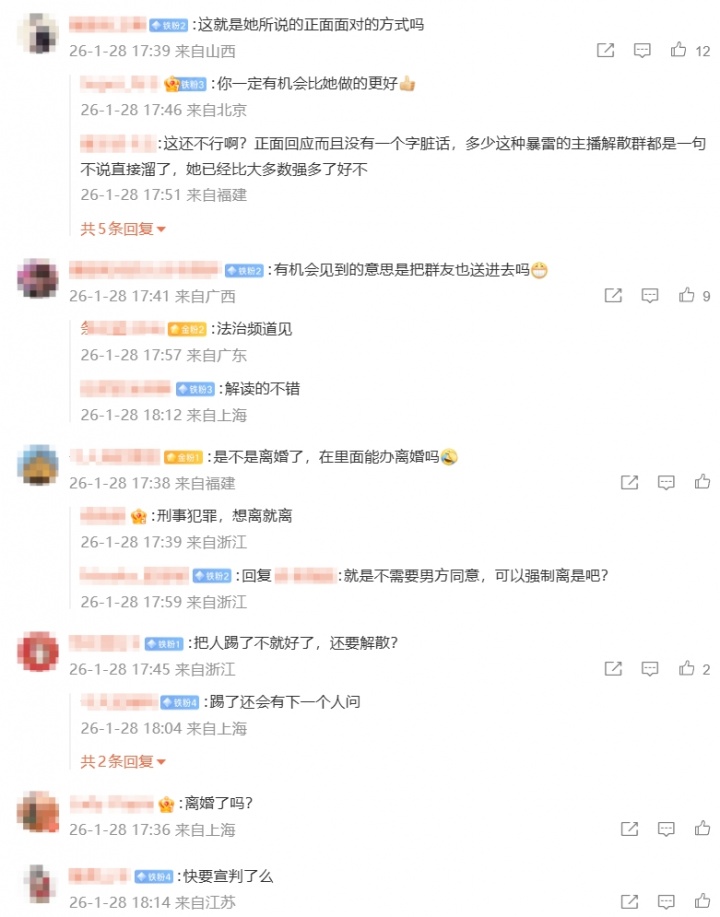Viewport: 720px width, 917px height.
Task: Share the comment '这就是她所说的正面面对的方式吗'
Action: (605, 49)
